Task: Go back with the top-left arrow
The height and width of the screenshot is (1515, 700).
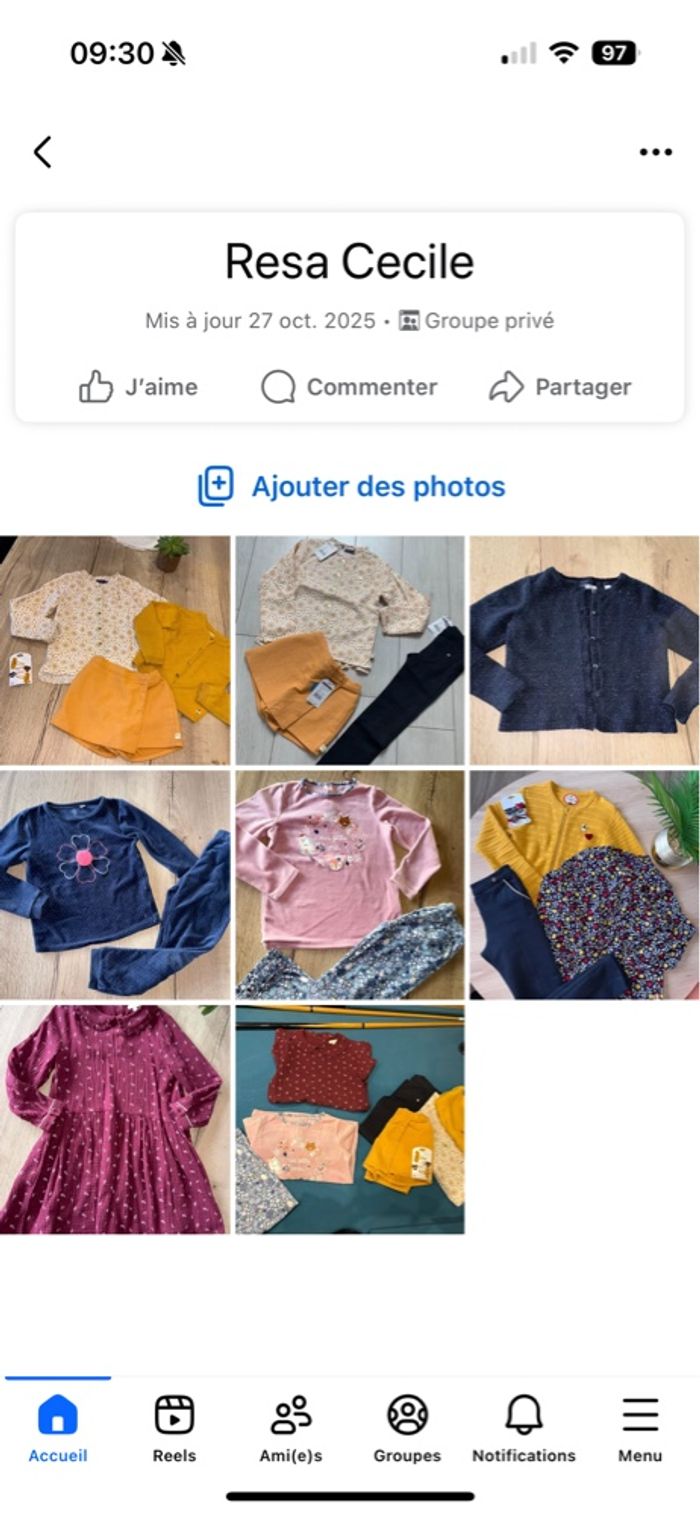Action: point(42,152)
